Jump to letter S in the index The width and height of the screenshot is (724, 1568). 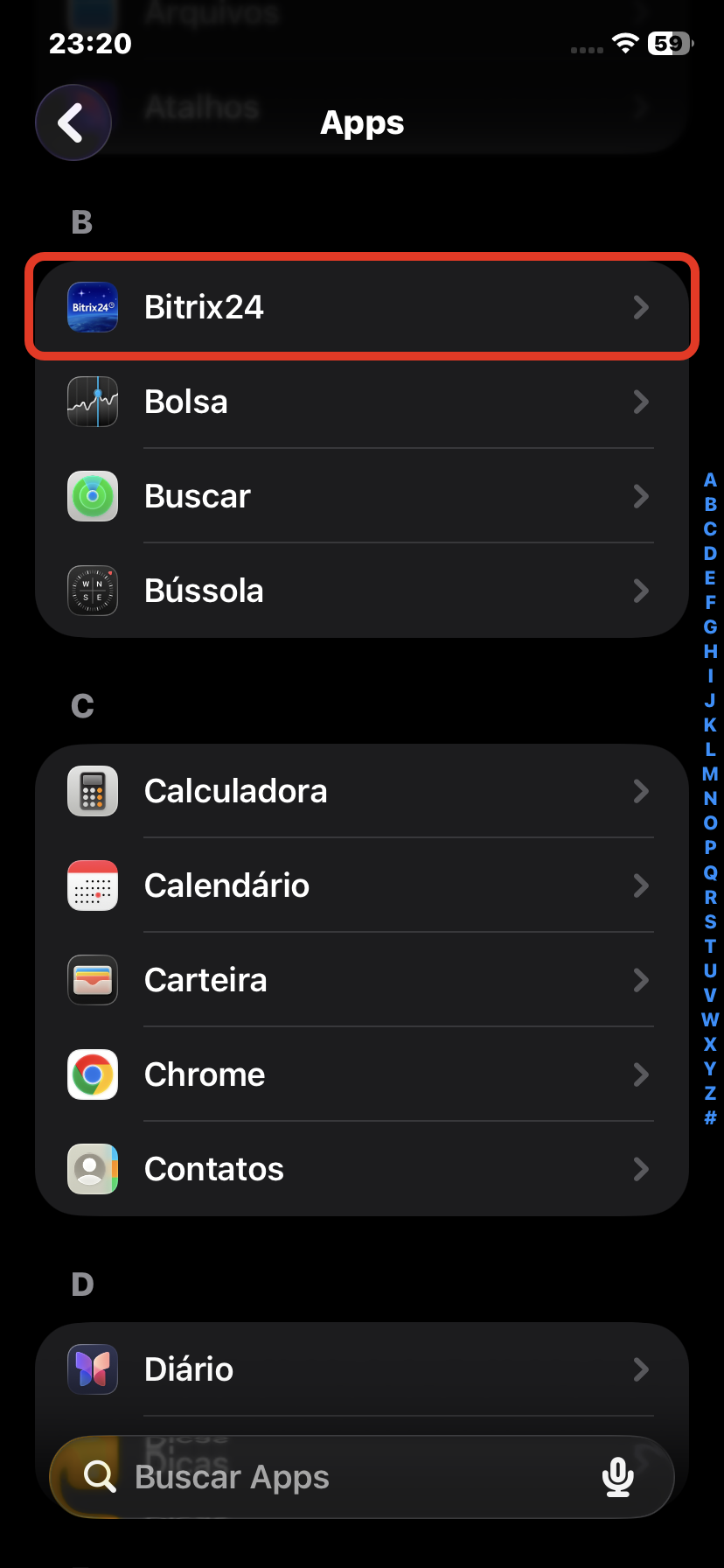coord(710,921)
